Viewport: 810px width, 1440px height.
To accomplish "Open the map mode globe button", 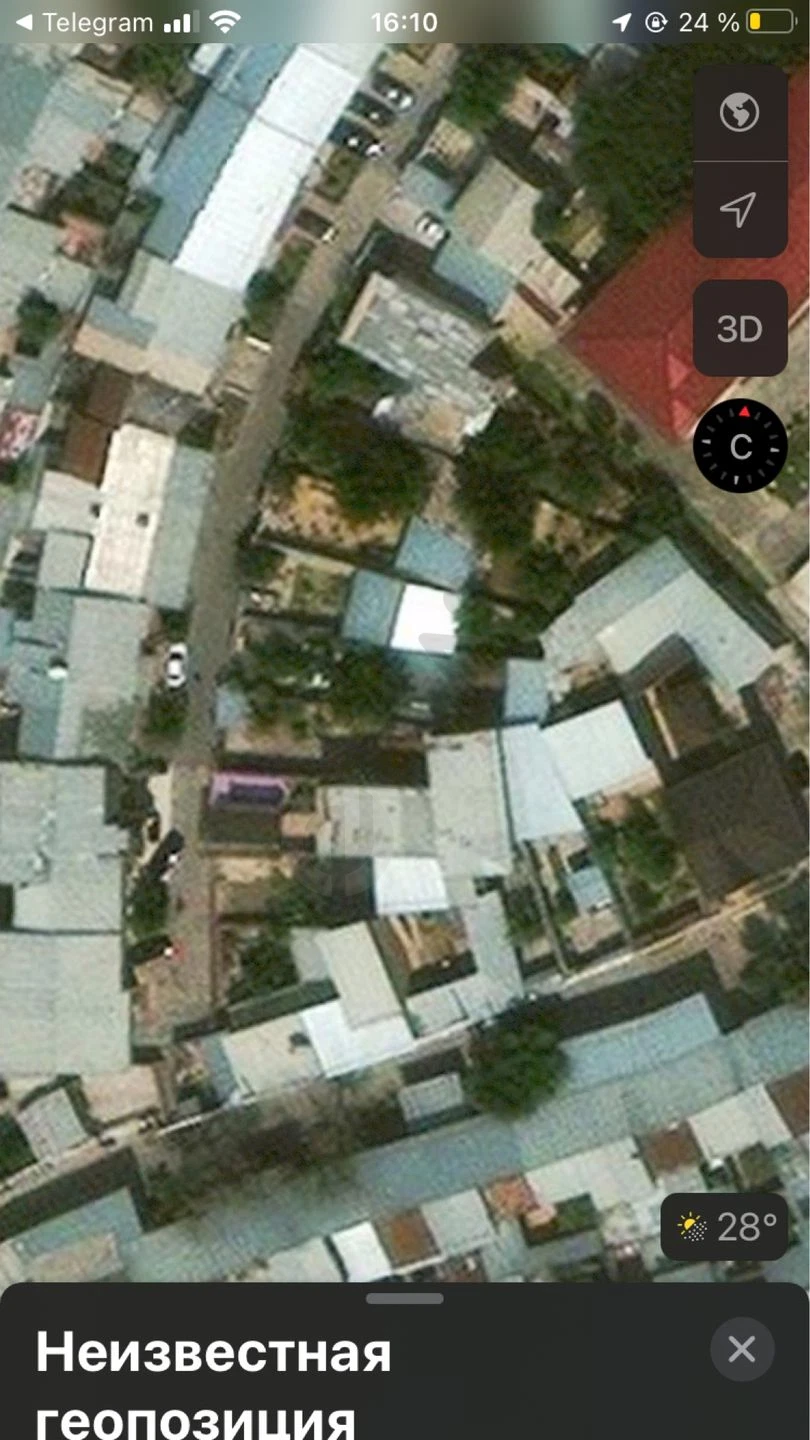I will pyautogui.click(x=740, y=112).
